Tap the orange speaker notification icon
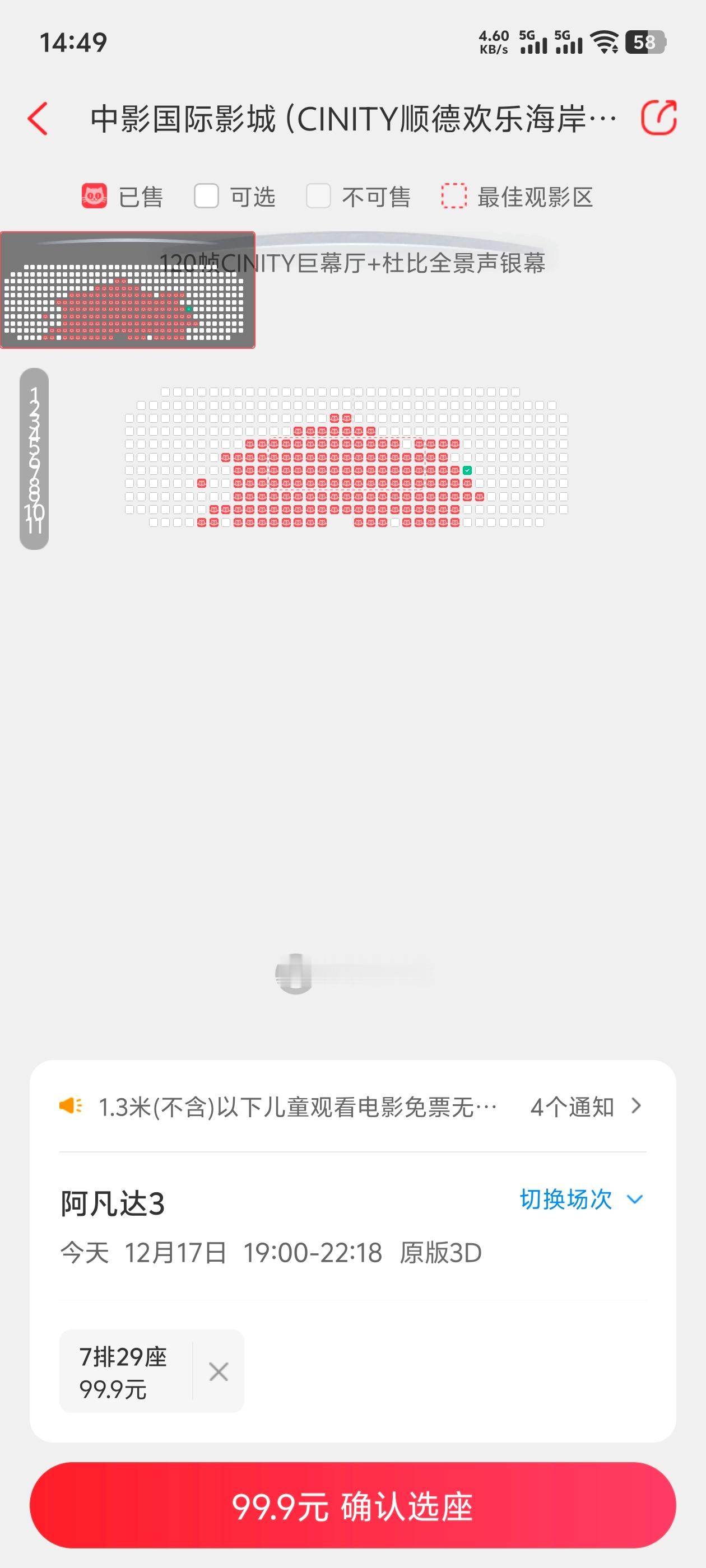Image resolution: width=706 pixels, height=1568 pixels. coord(71,1105)
